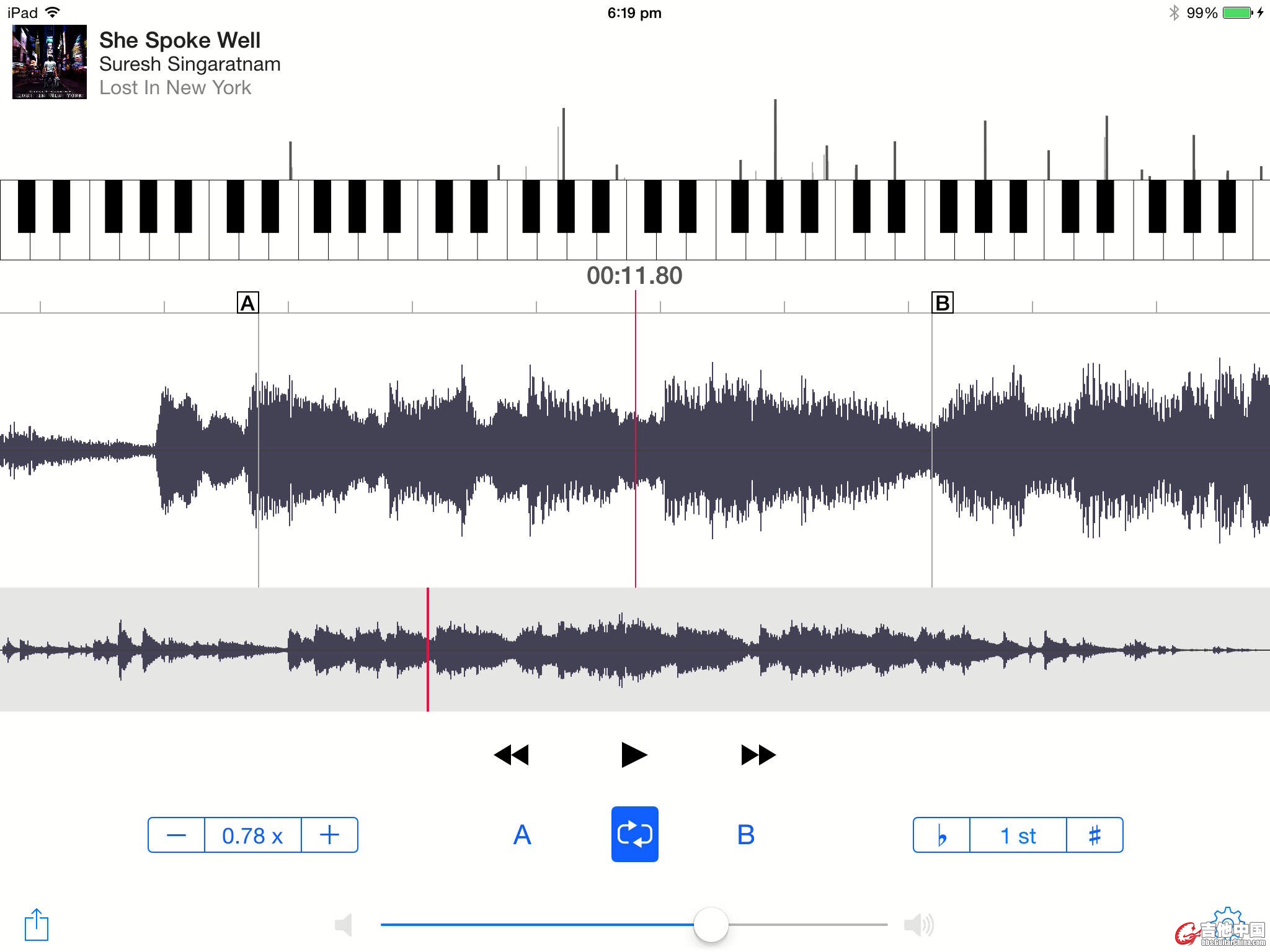Screen dimensions: 1270x952
Task: Open the Lost In New York album artwork
Action: [x=50, y=62]
